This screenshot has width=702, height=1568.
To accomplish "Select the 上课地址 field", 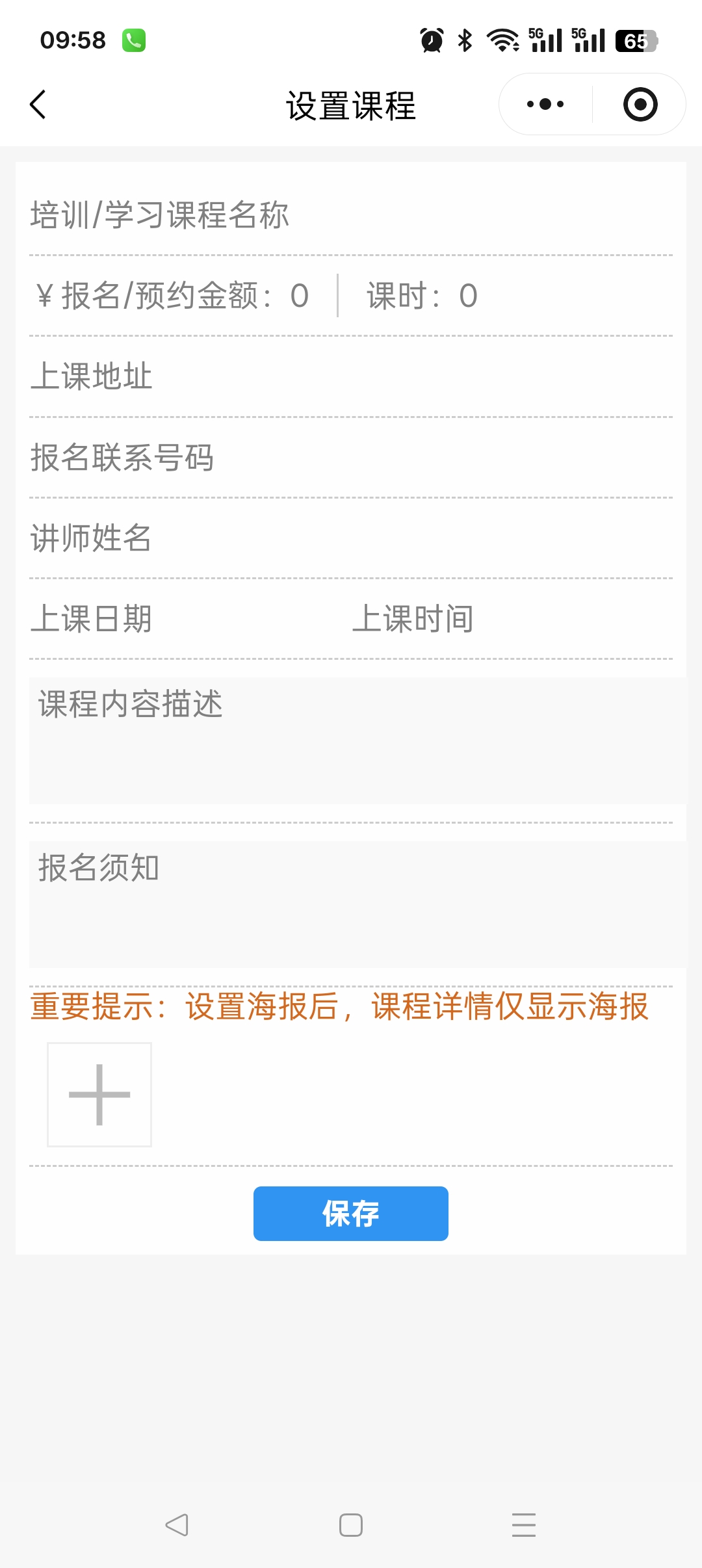I will (351, 377).
